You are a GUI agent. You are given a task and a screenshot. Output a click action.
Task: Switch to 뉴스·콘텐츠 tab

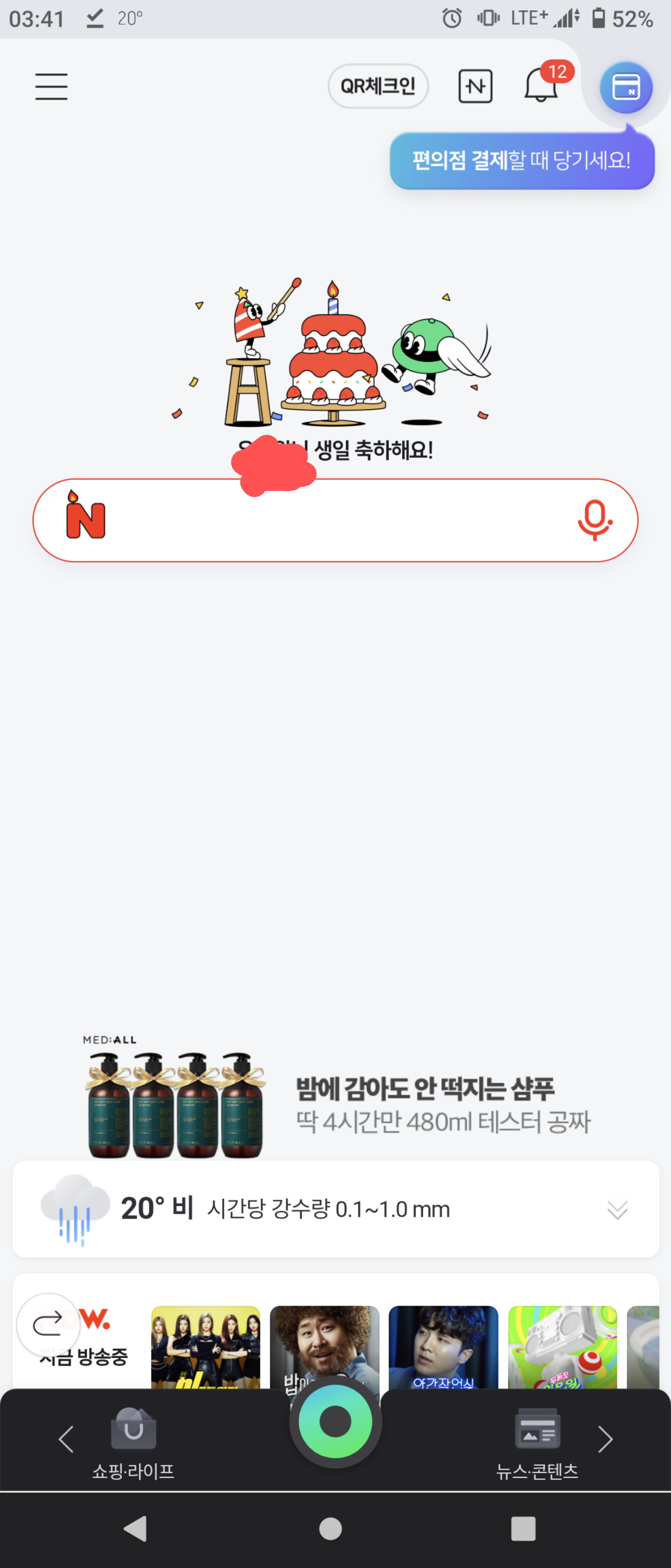coord(537,1443)
